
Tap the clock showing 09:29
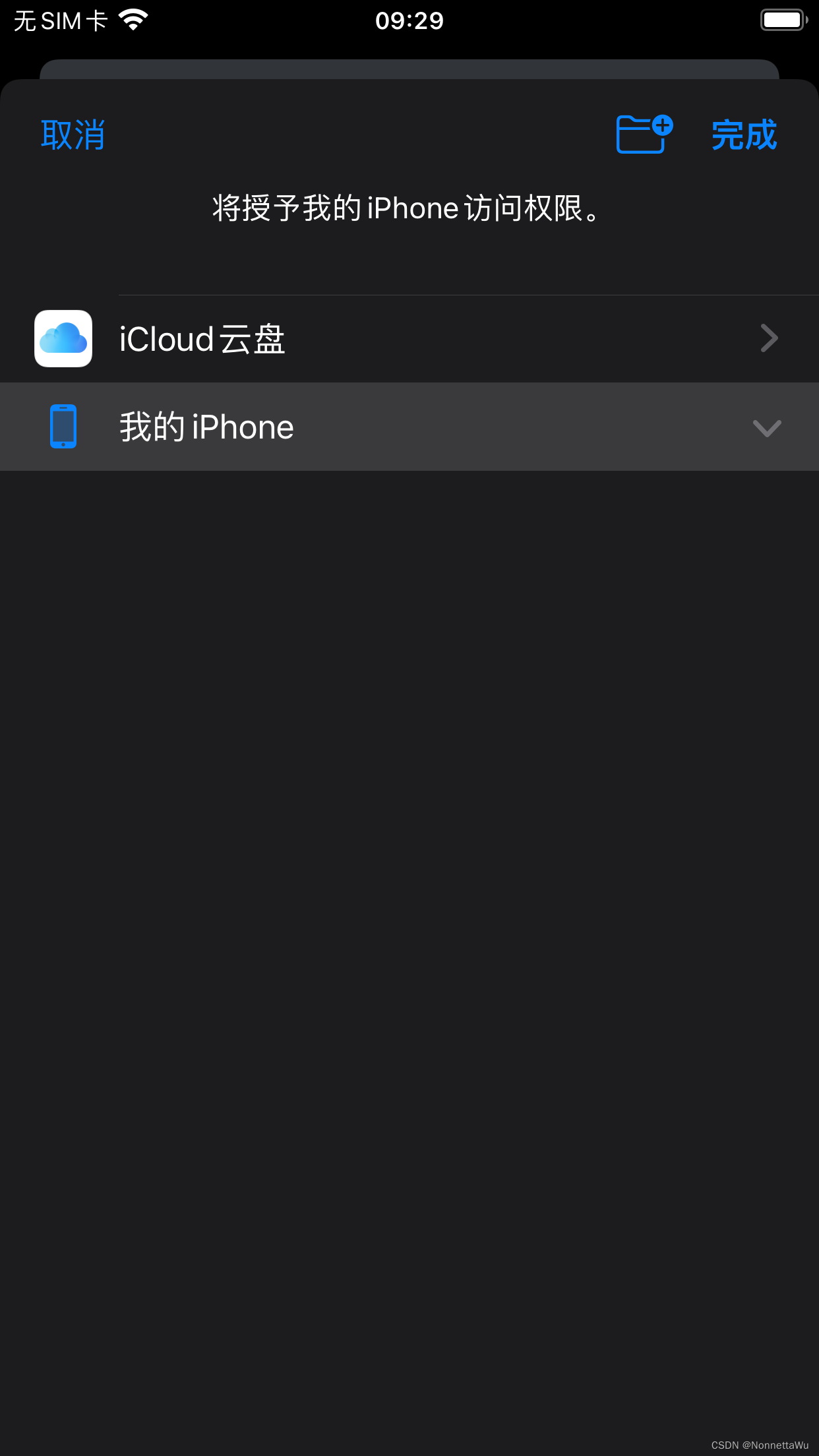(409, 20)
